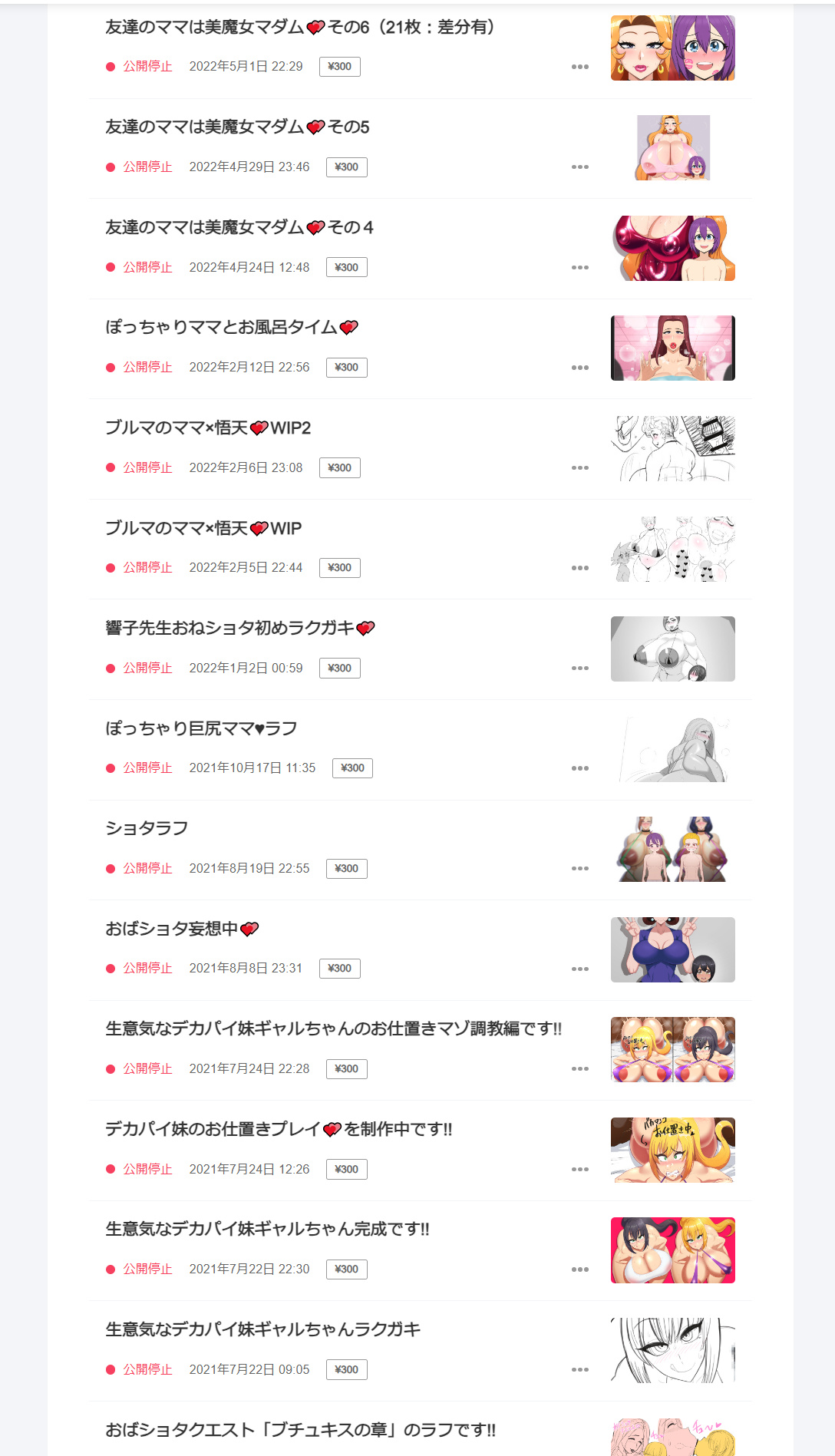This screenshot has height=1456, width=835.
Task: Open more options for the ショタラフ post
Action: [579, 869]
